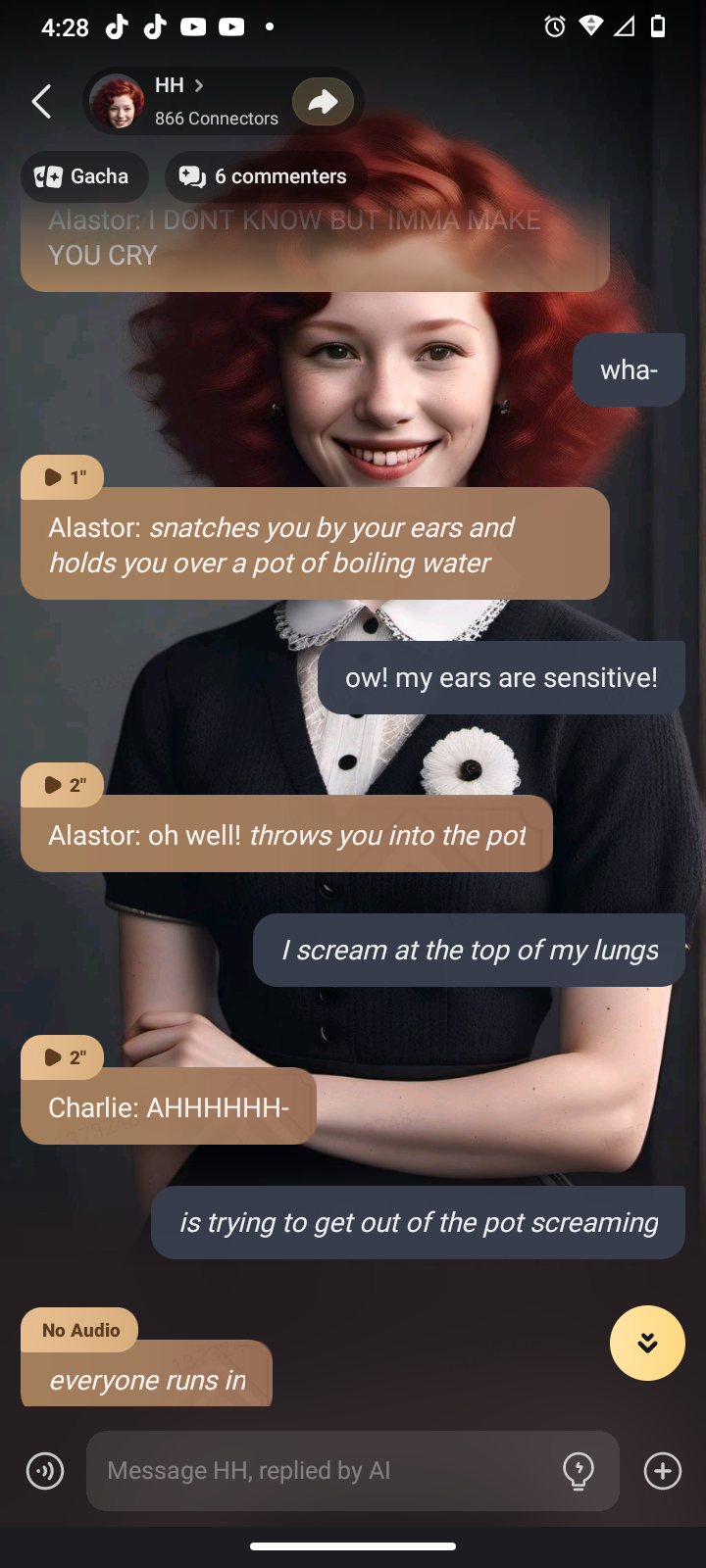View the 6 commenters

[265, 176]
